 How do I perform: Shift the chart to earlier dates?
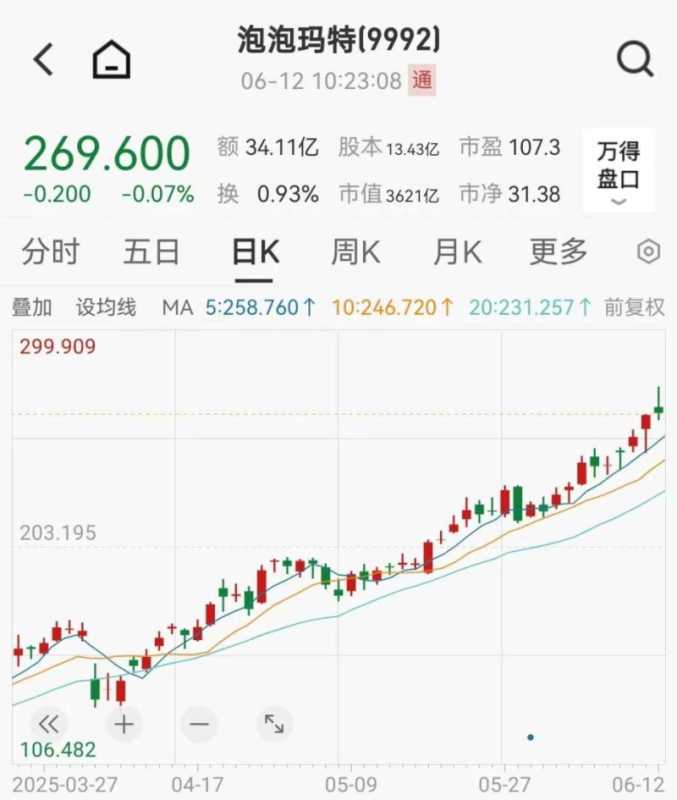pos(47,724)
